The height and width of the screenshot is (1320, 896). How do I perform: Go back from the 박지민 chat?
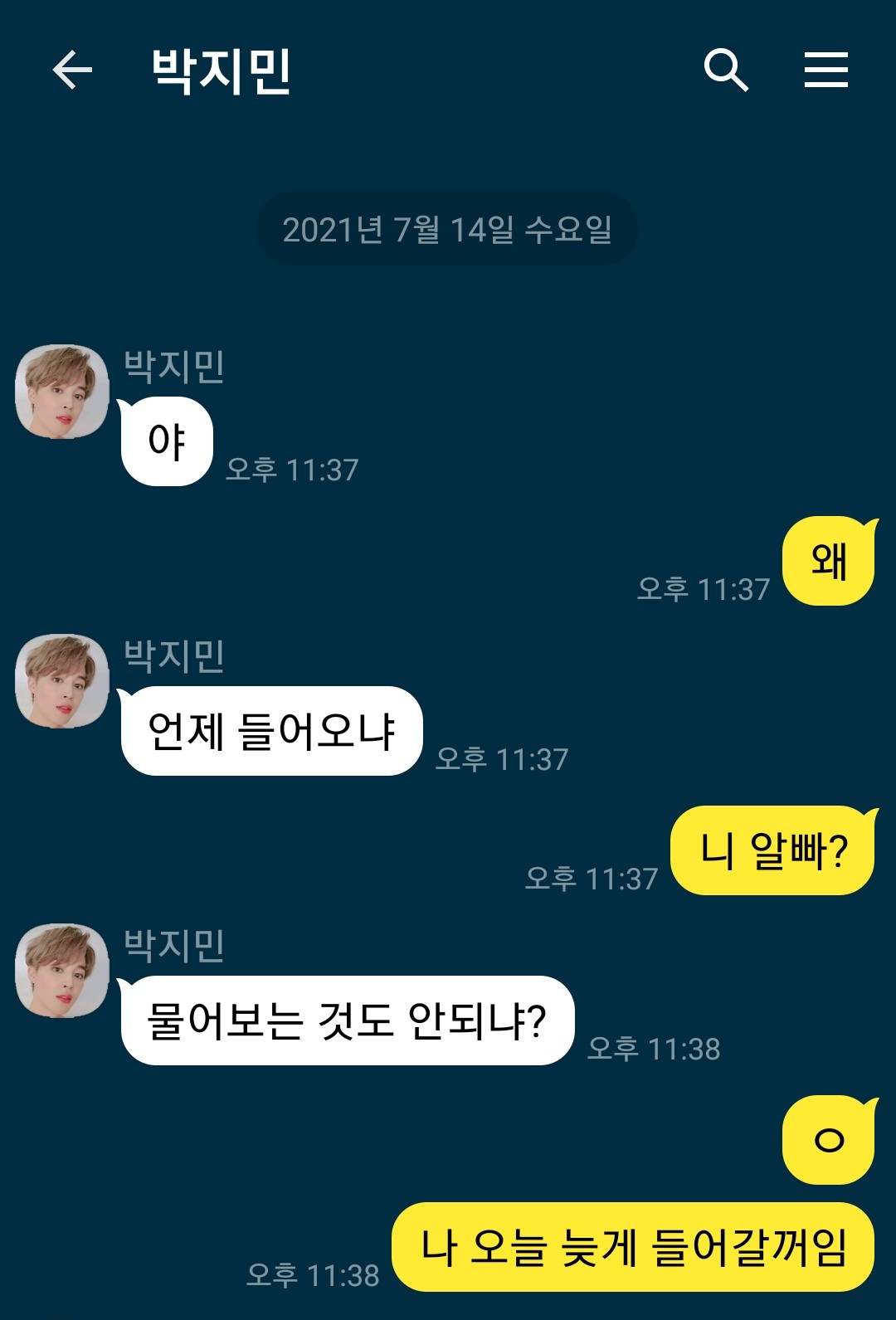coord(72,70)
